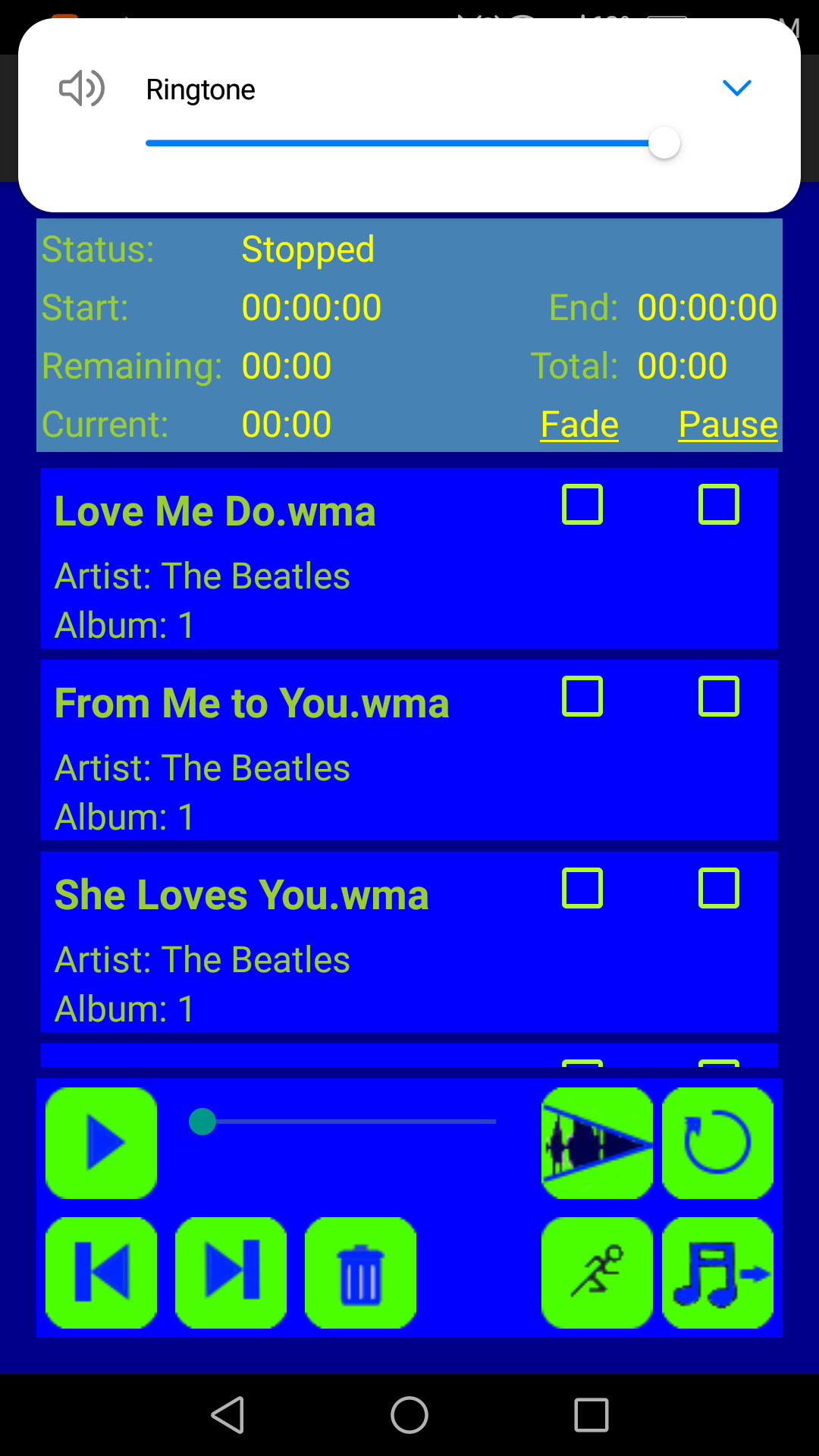Tap the Ringtone volume slider handle
Image resolution: width=819 pixels, height=1456 pixels.
[x=664, y=142]
